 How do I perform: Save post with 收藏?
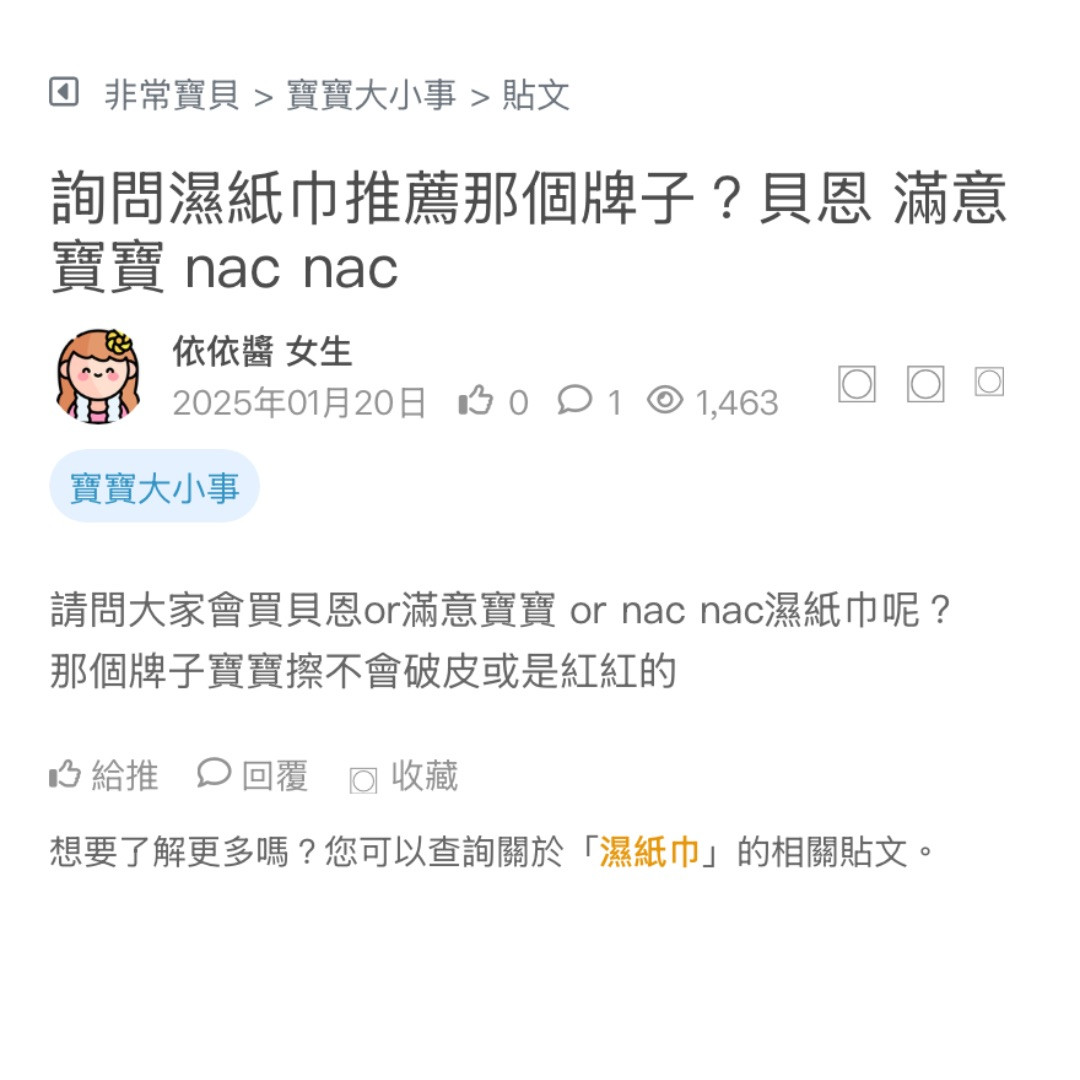tap(404, 777)
